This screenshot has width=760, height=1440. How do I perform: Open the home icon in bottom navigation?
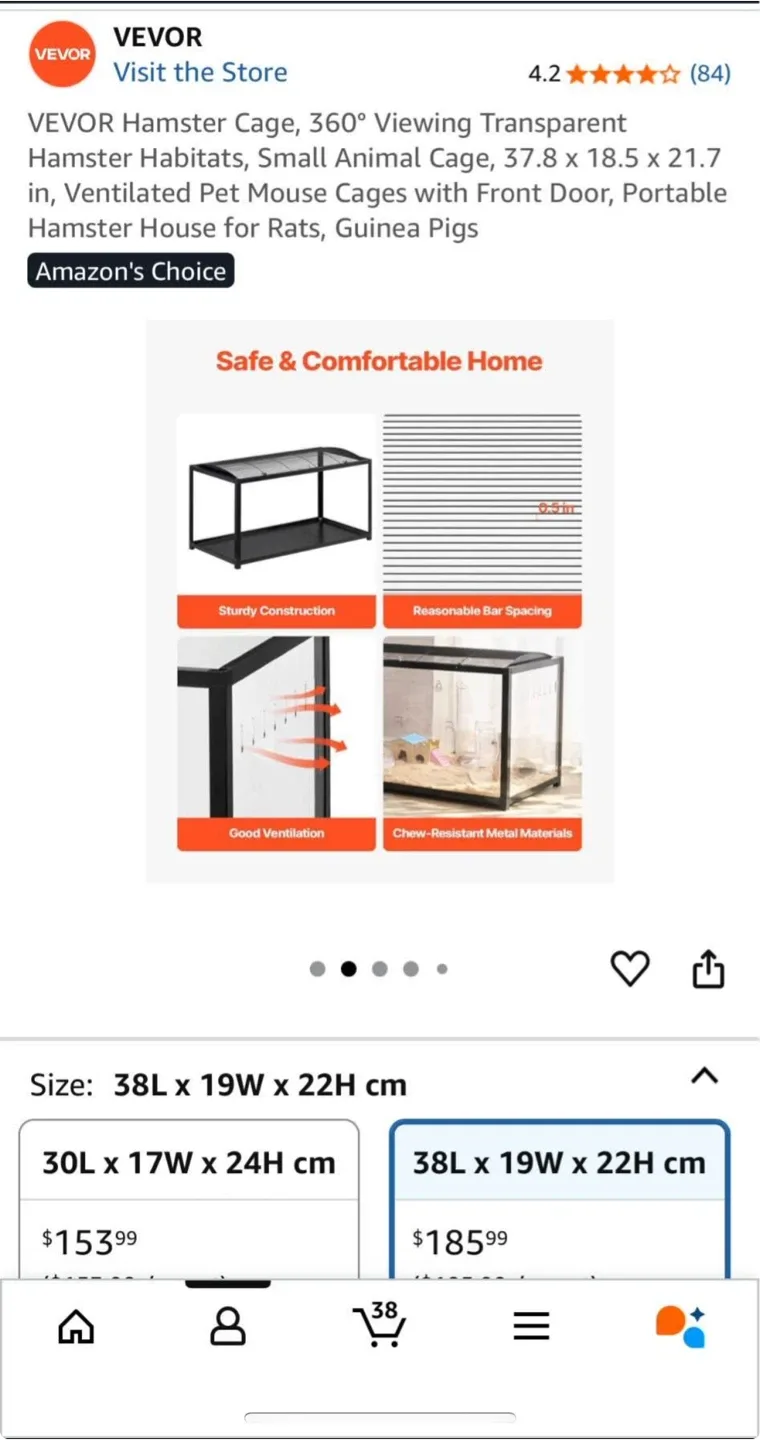pos(76,1325)
